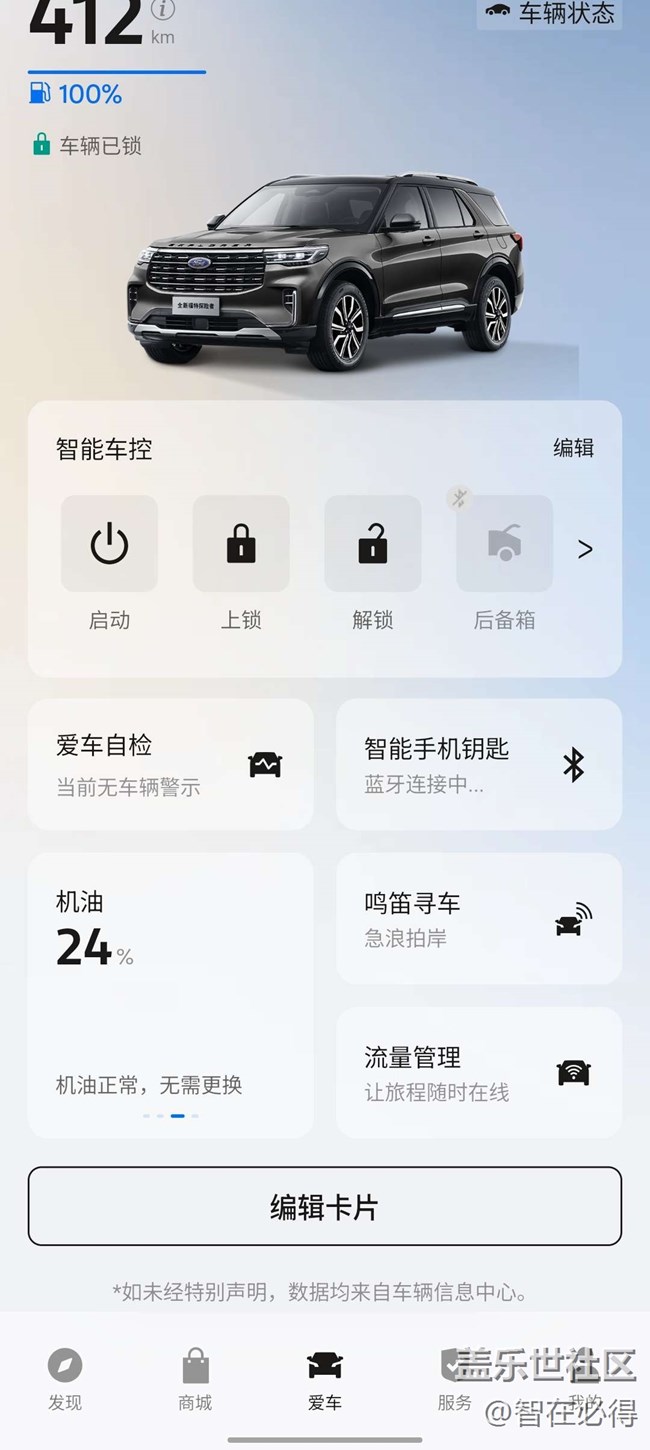Show more smart controls via the arrow
This screenshot has width=650, height=1450.
point(585,549)
